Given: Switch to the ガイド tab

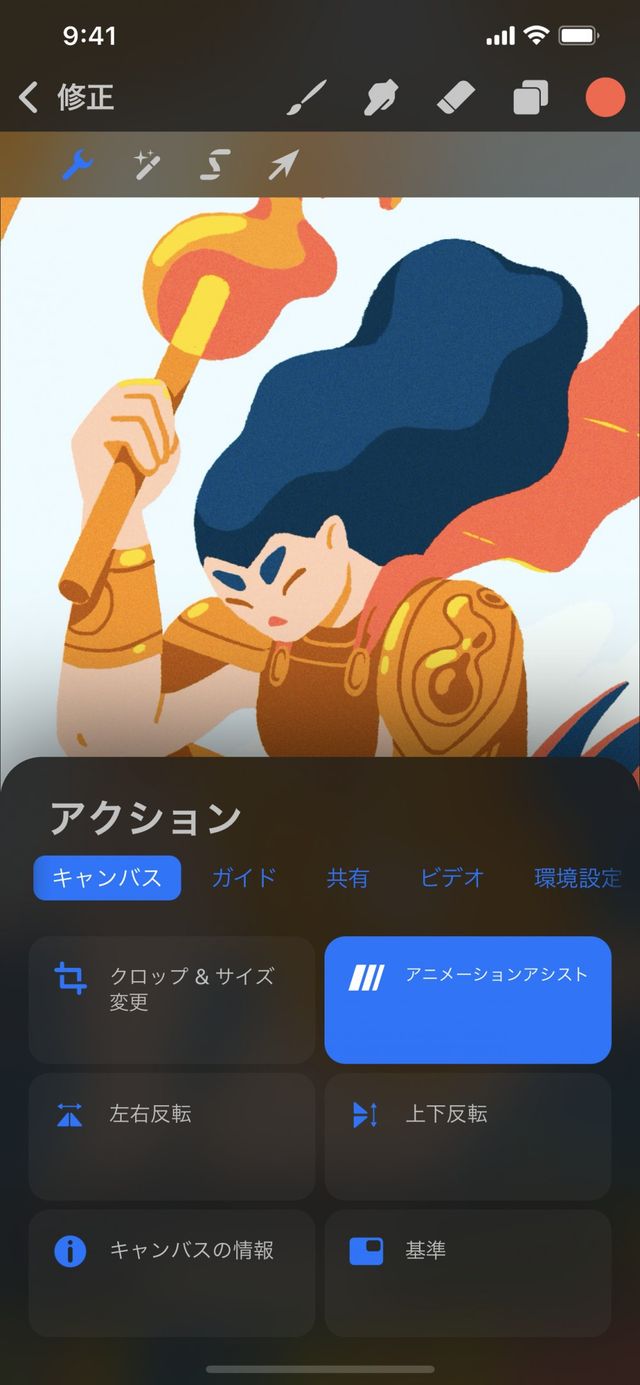Looking at the screenshot, I should point(243,878).
